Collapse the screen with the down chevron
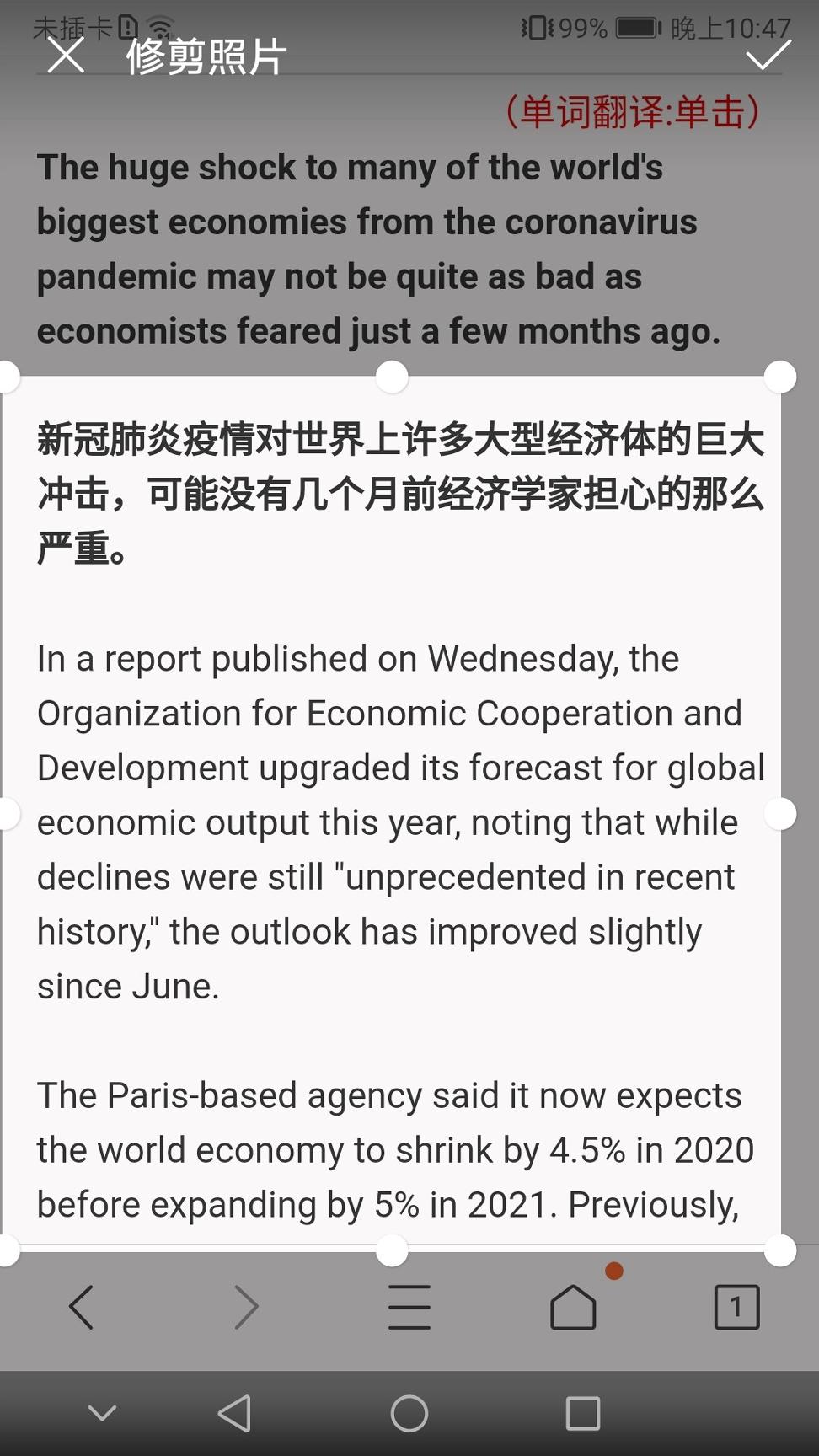Viewport: 819px width, 1456px height. (x=102, y=1414)
